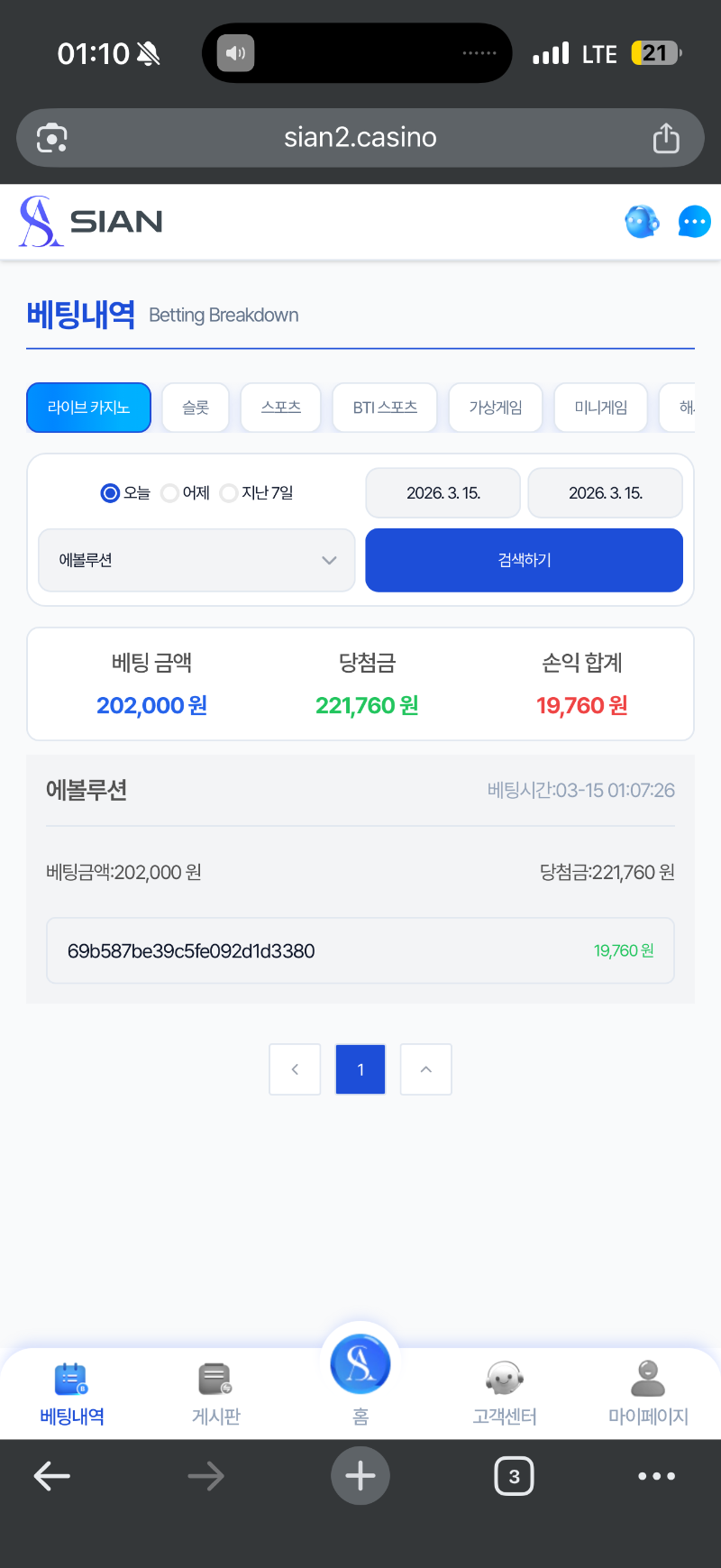
Task: Share this page from the address bar
Action: (666, 138)
